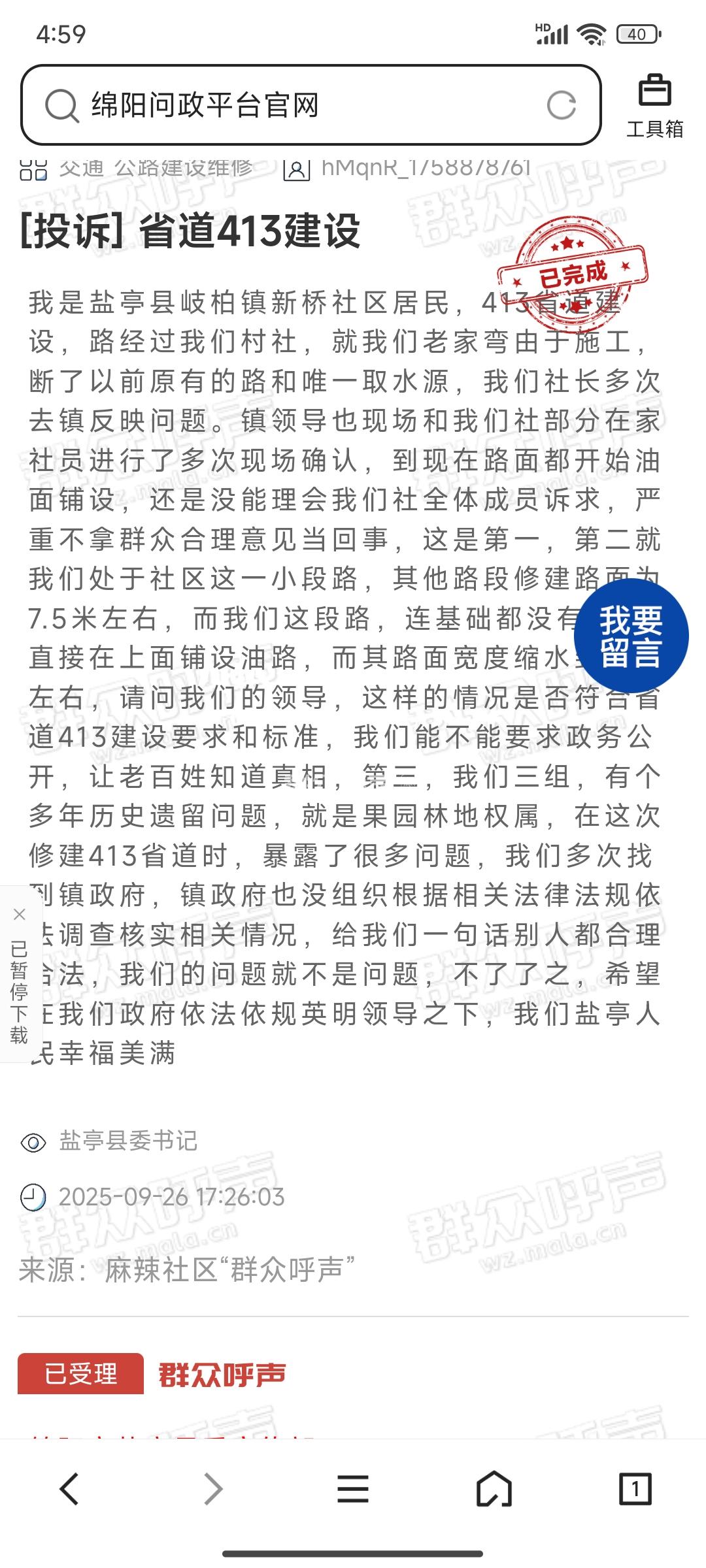This screenshot has height=1568, width=706.
Task: Open the 工具箱 toolbox
Action: tap(654, 106)
